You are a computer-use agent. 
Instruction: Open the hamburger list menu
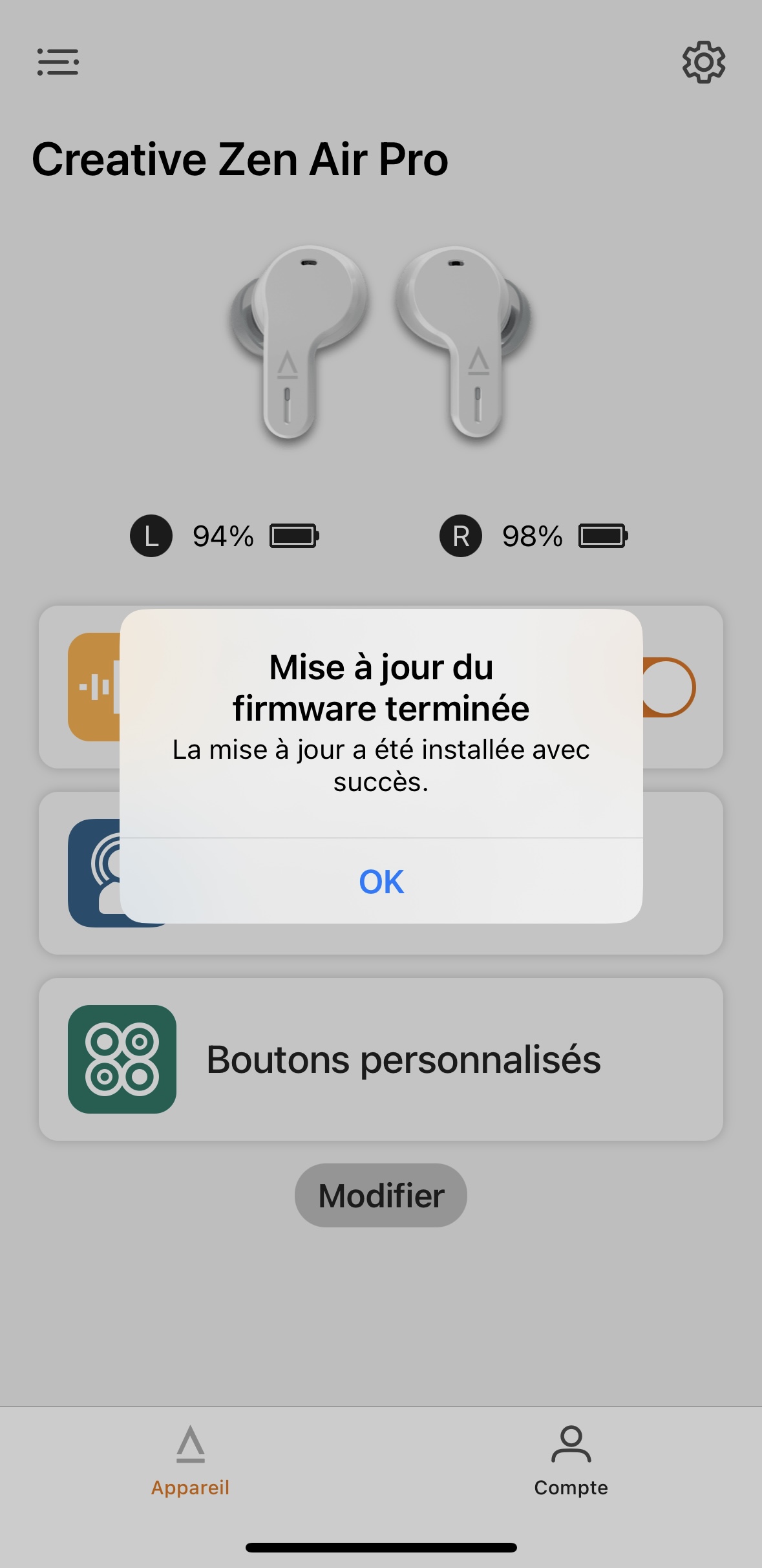pos(59,63)
